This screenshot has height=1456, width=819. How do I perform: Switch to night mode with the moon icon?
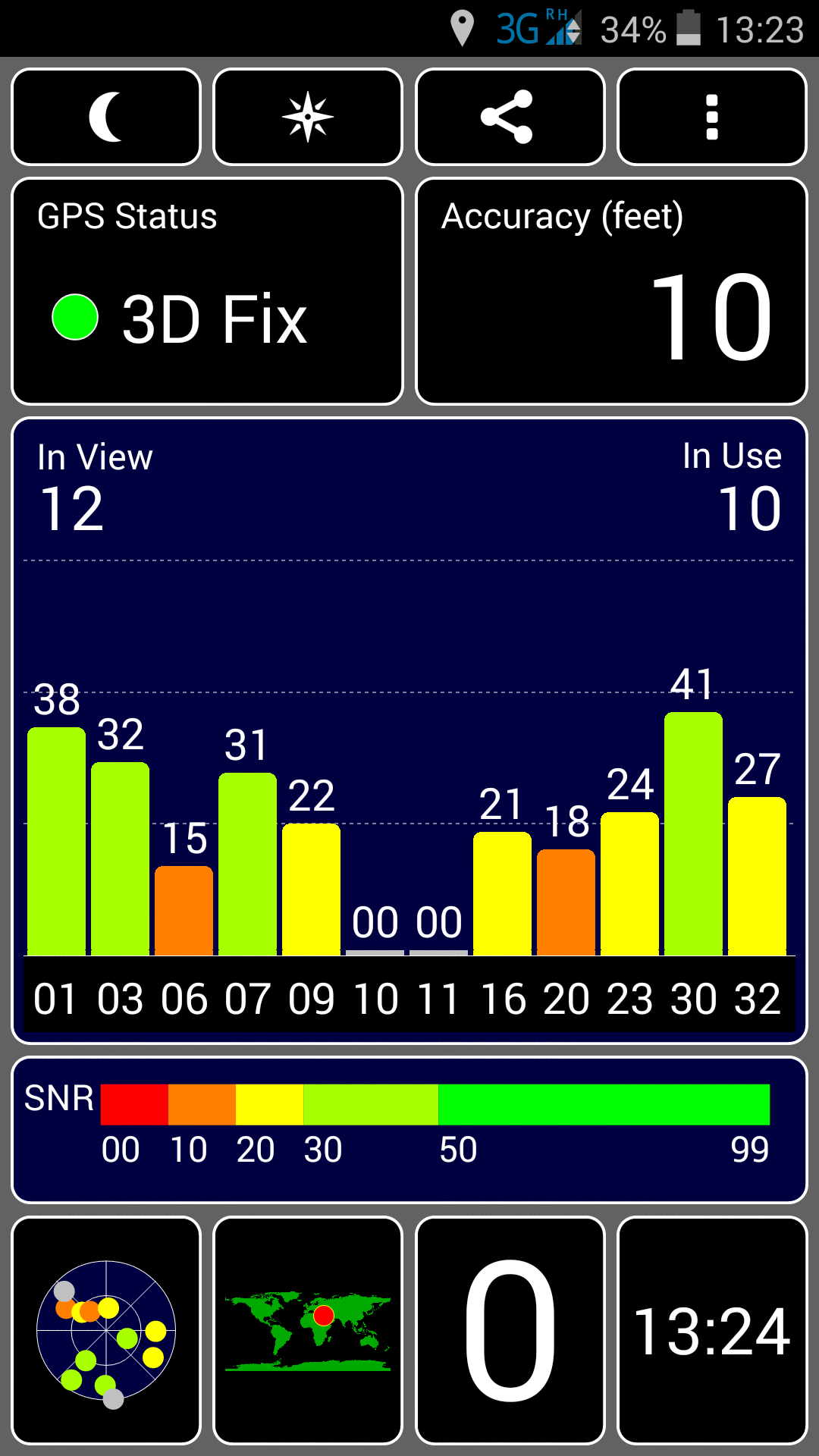pos(106,117)
